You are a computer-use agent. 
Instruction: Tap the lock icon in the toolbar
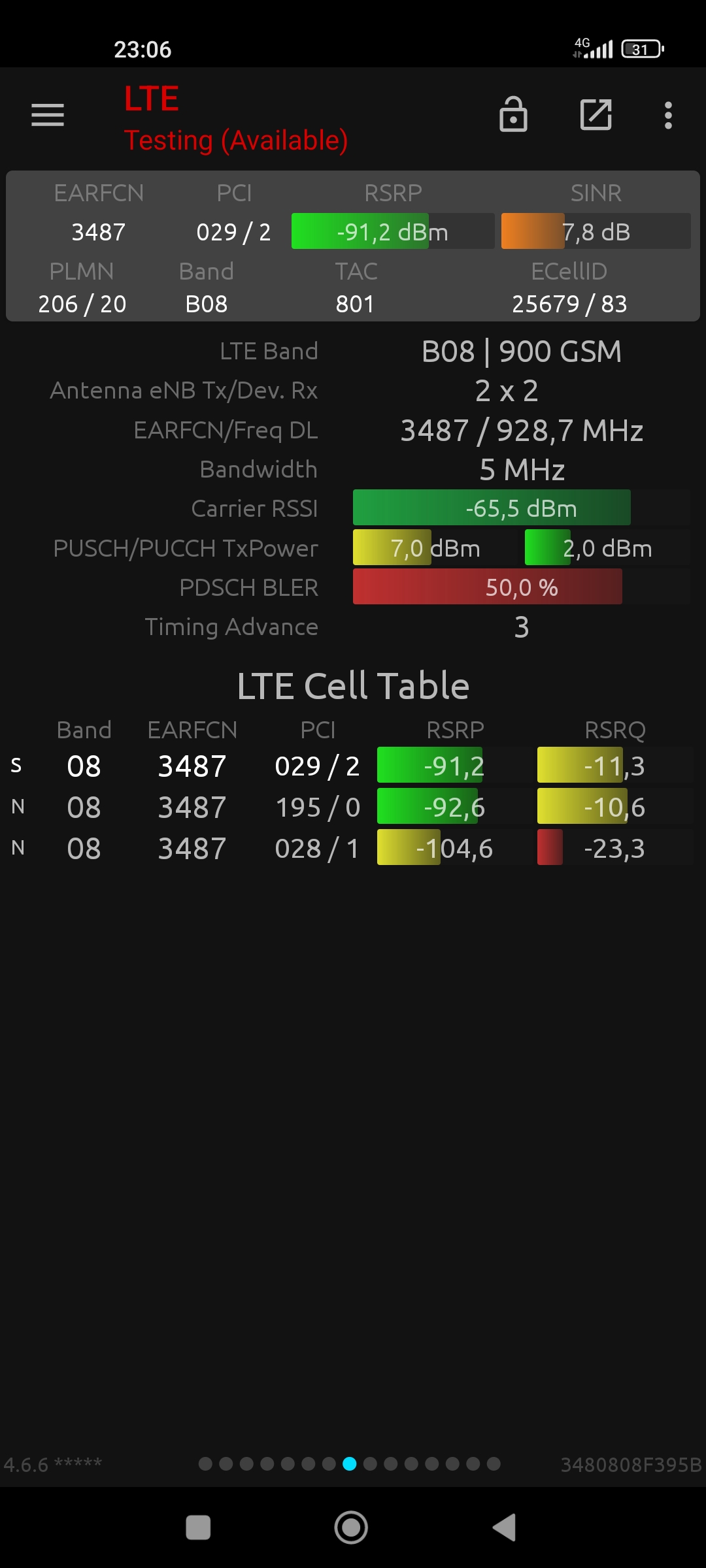point(513,114)
